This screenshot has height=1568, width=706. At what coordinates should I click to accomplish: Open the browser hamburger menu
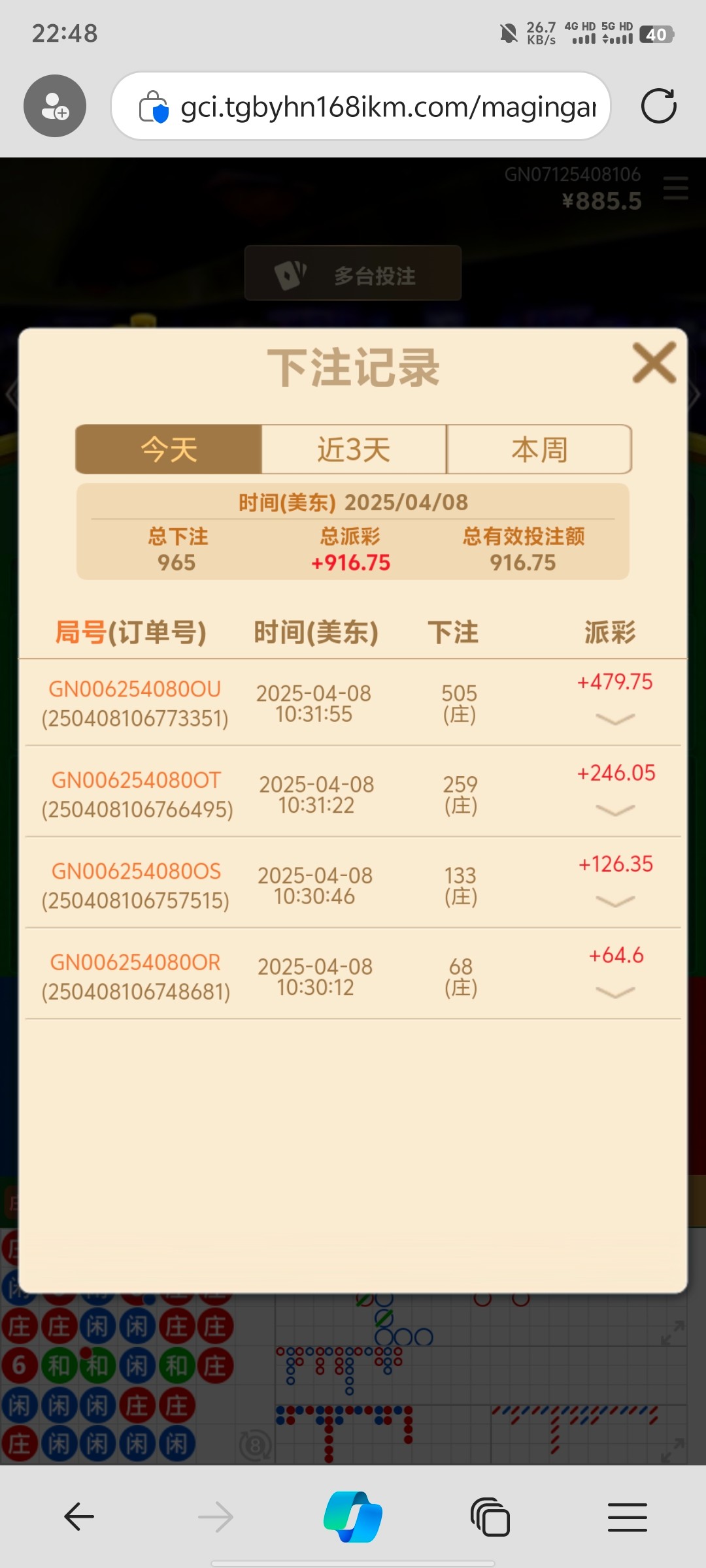pos(627,1516)
